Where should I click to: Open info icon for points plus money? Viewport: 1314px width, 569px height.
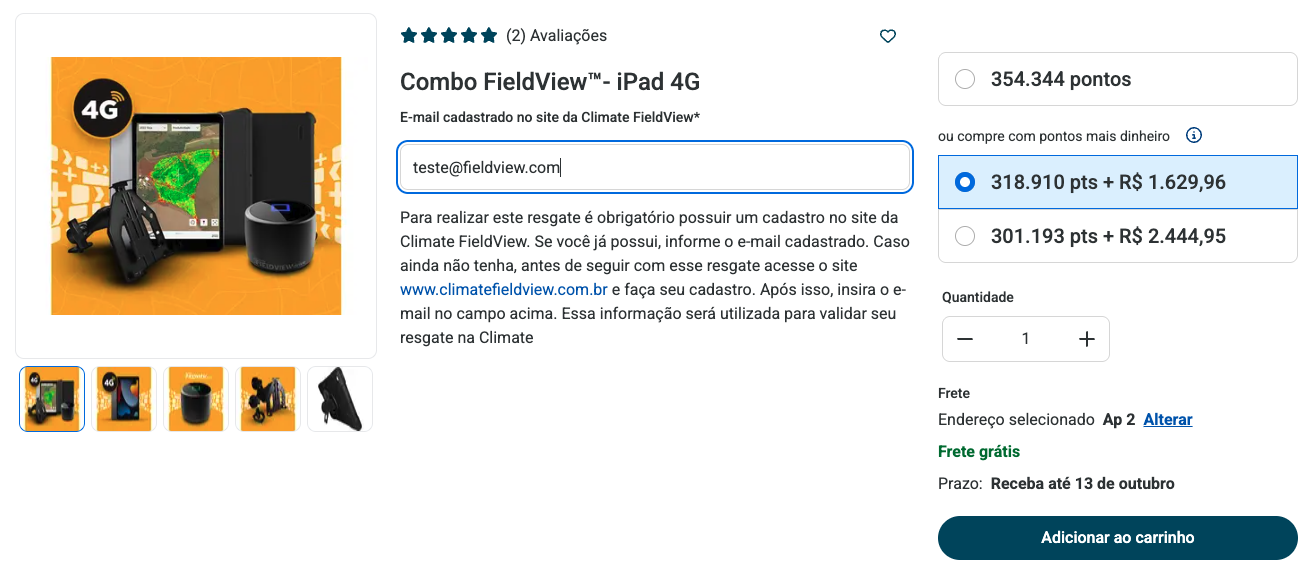(x=1193, y=136)
